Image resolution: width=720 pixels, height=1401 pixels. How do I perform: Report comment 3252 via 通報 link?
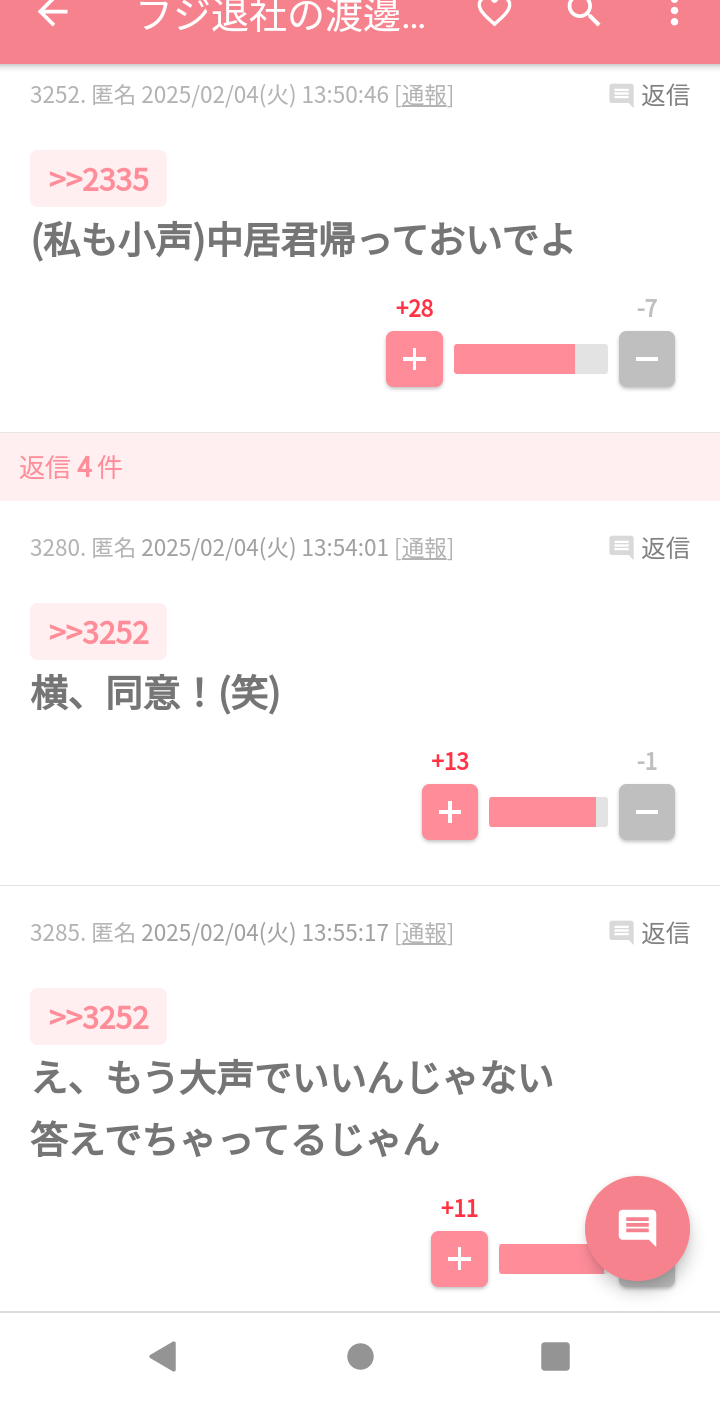click(424, 95)
